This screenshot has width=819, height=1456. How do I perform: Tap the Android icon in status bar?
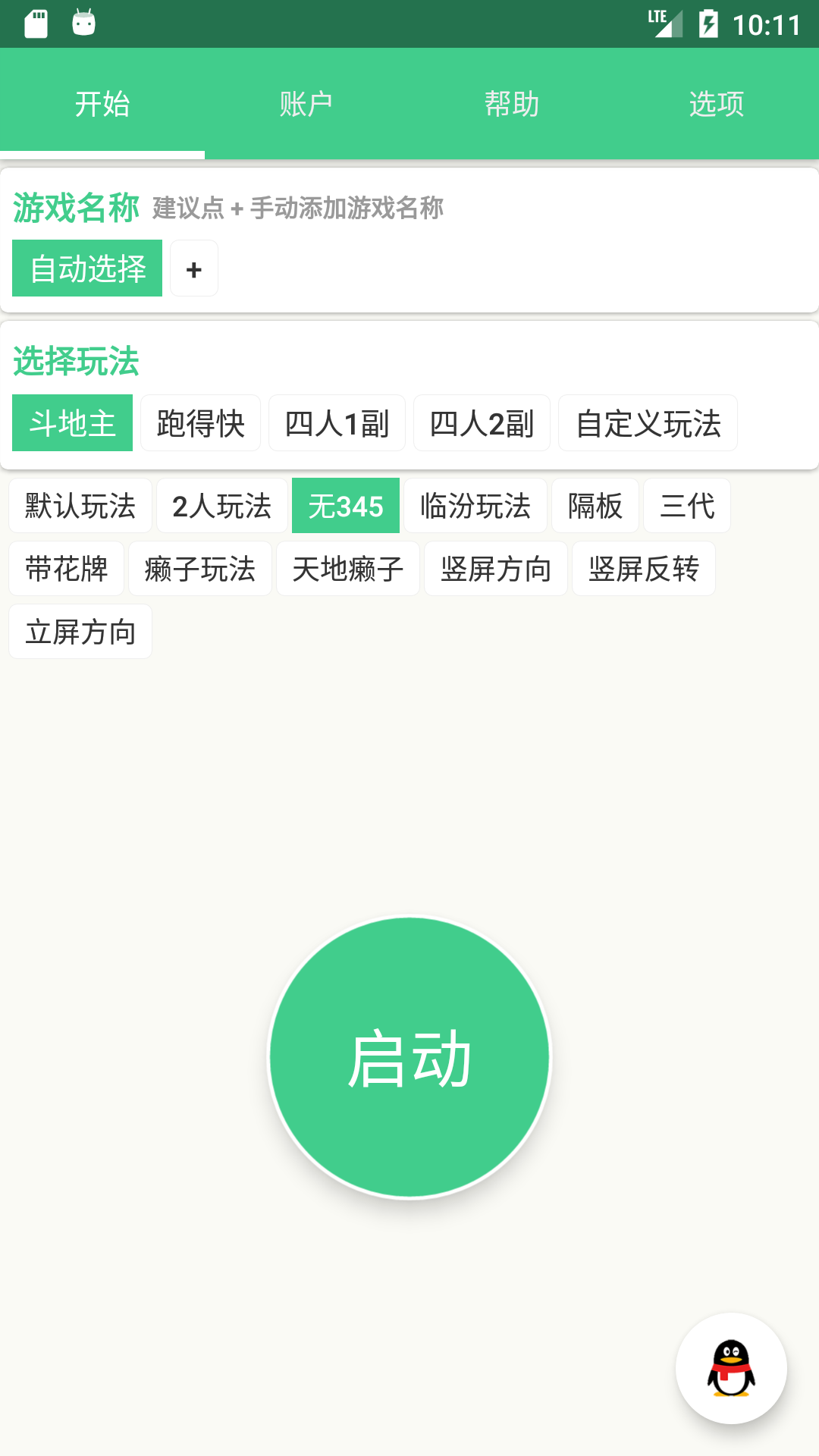coord(83,23)
